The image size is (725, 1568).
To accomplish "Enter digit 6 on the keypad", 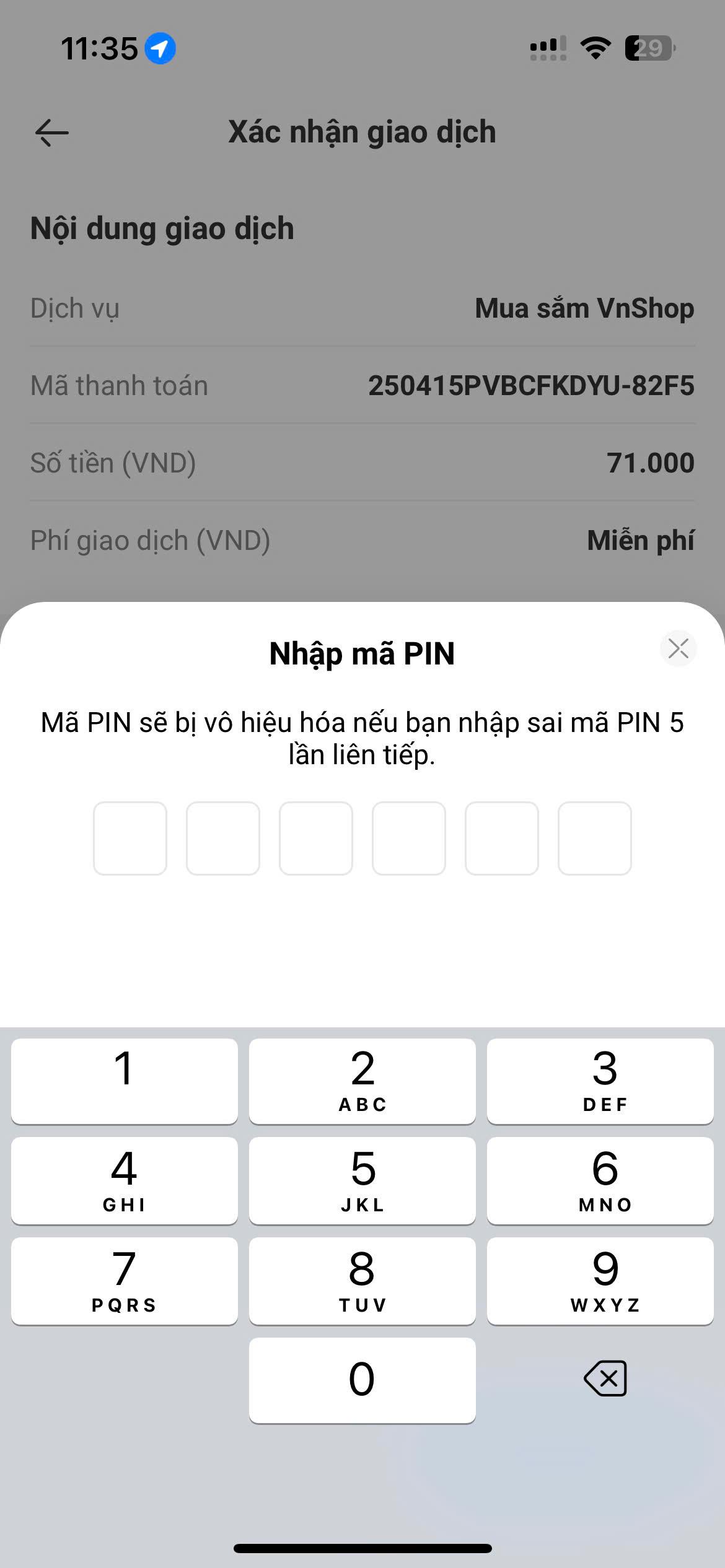I will pos(600,1180).
